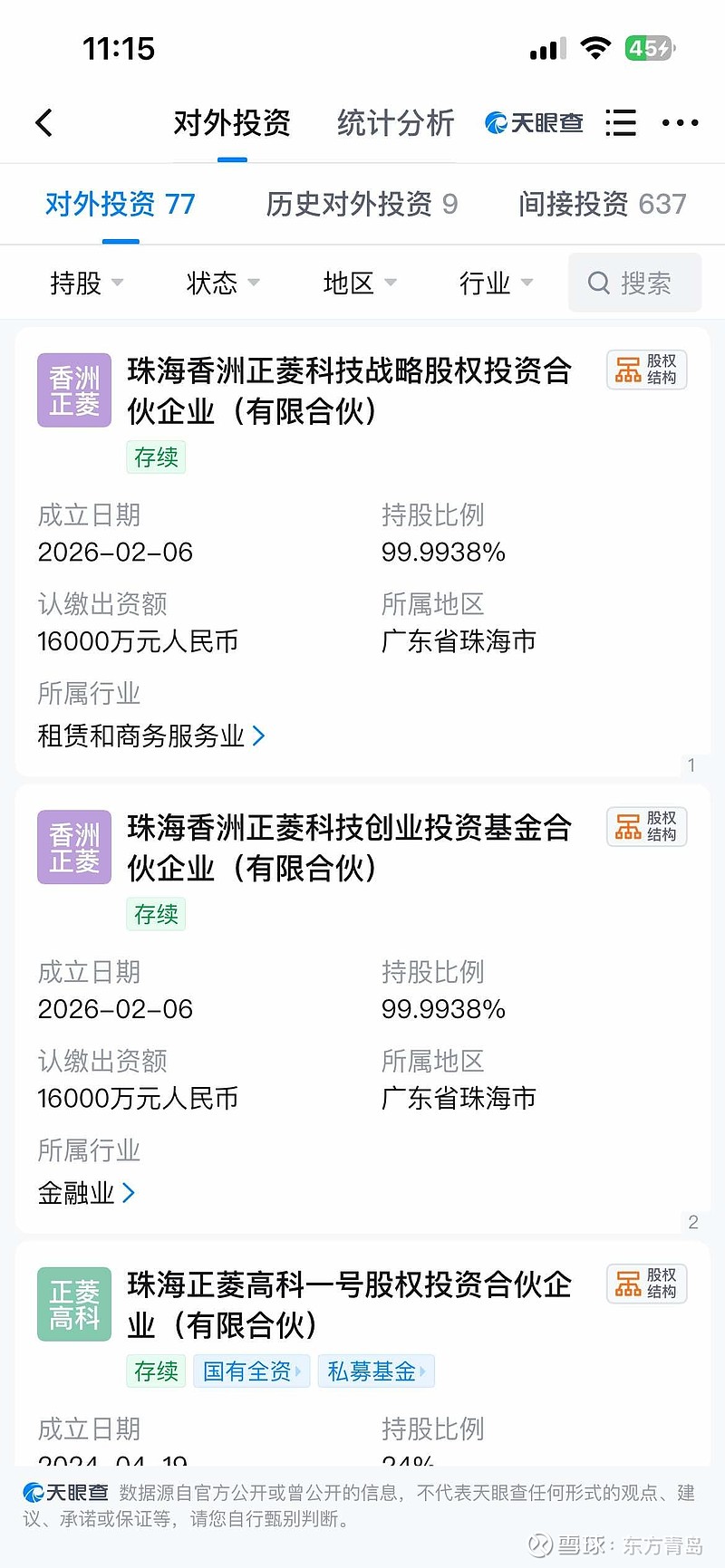
Task: Open the 持股 filter dropdown
Action: coord(85,283)
